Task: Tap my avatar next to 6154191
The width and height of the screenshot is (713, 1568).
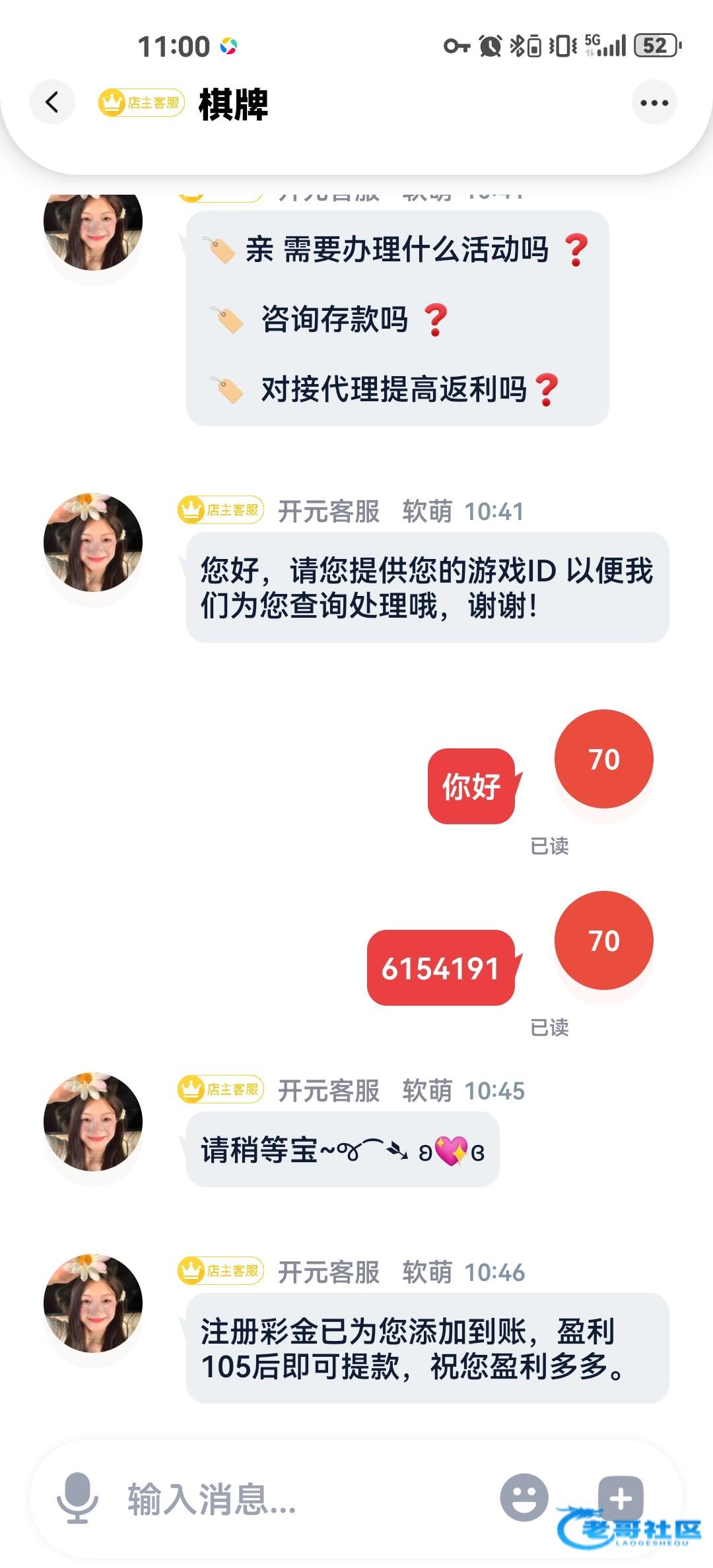Action: (603, 940)
